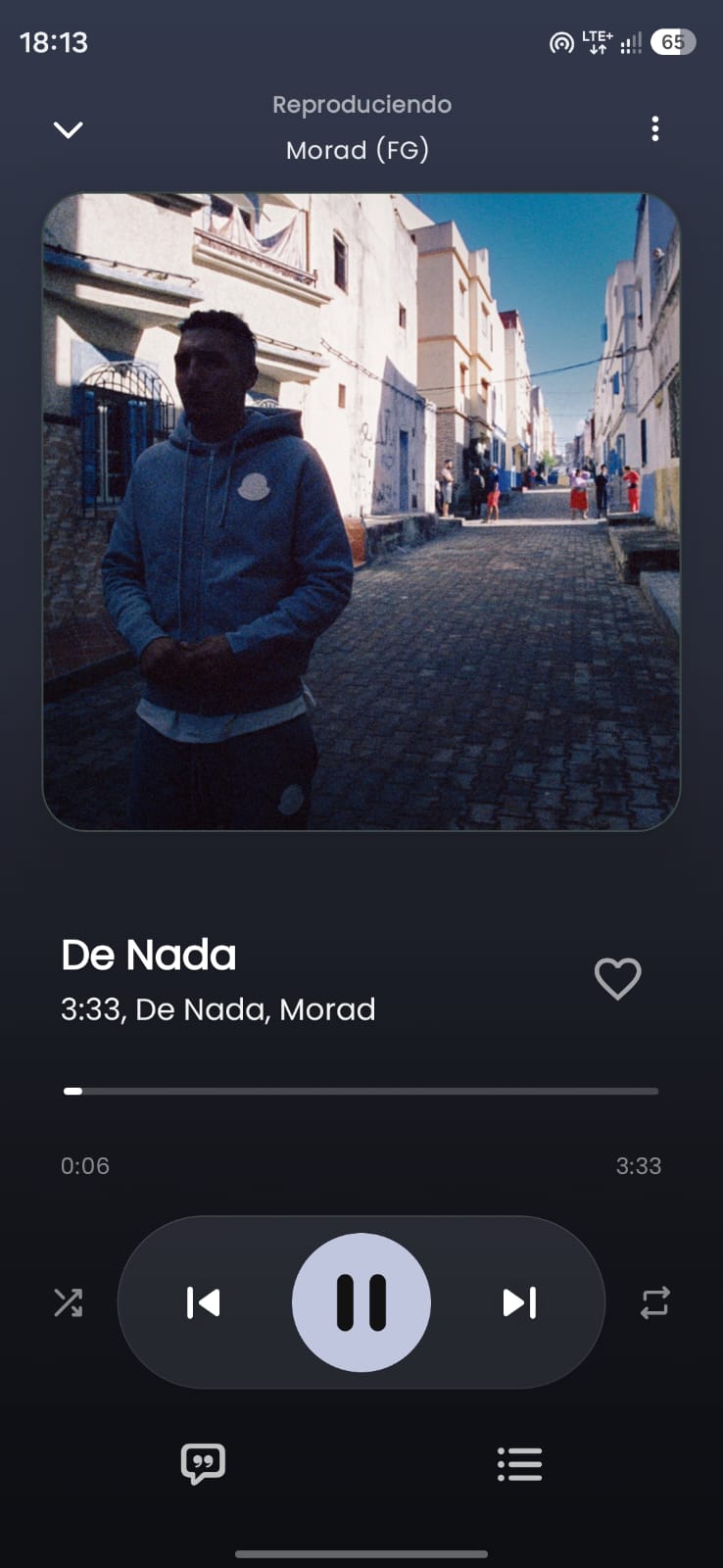
Task: Skip to the previous track
Action: [203, 1302]
